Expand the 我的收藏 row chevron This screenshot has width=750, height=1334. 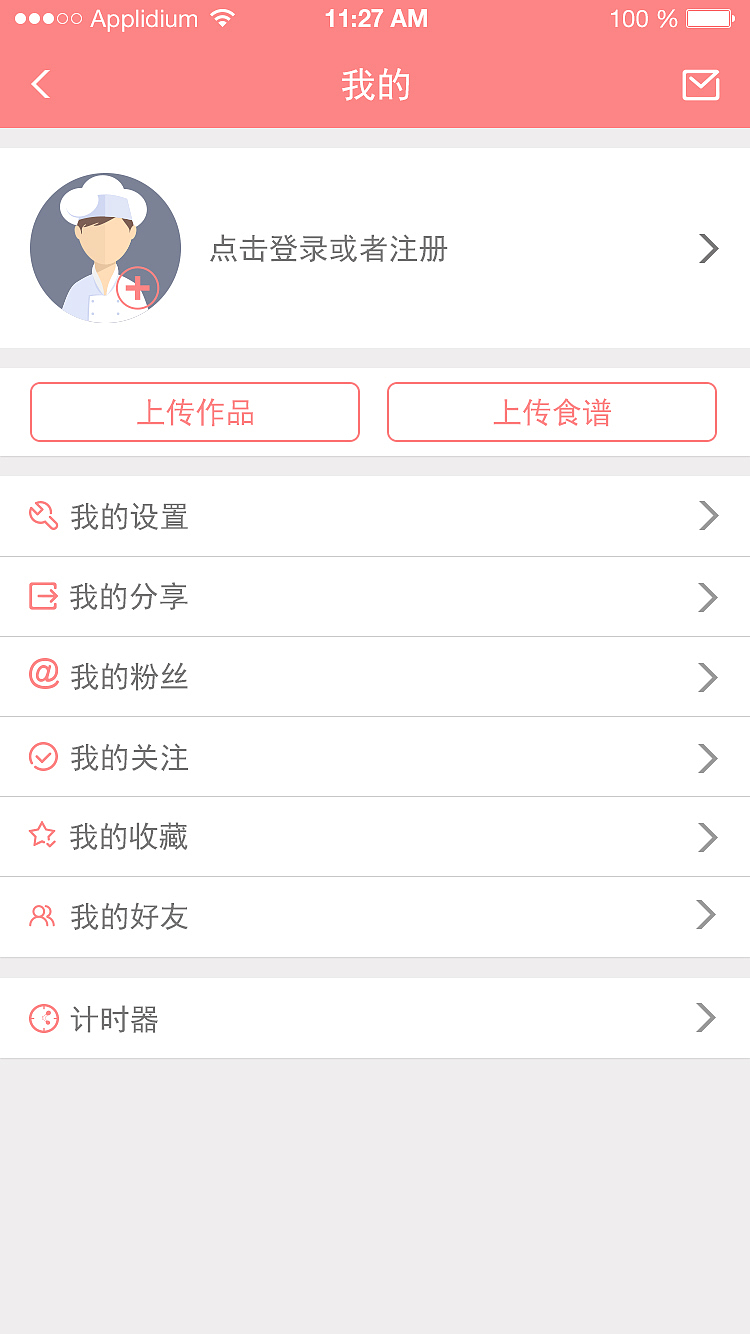708,837
